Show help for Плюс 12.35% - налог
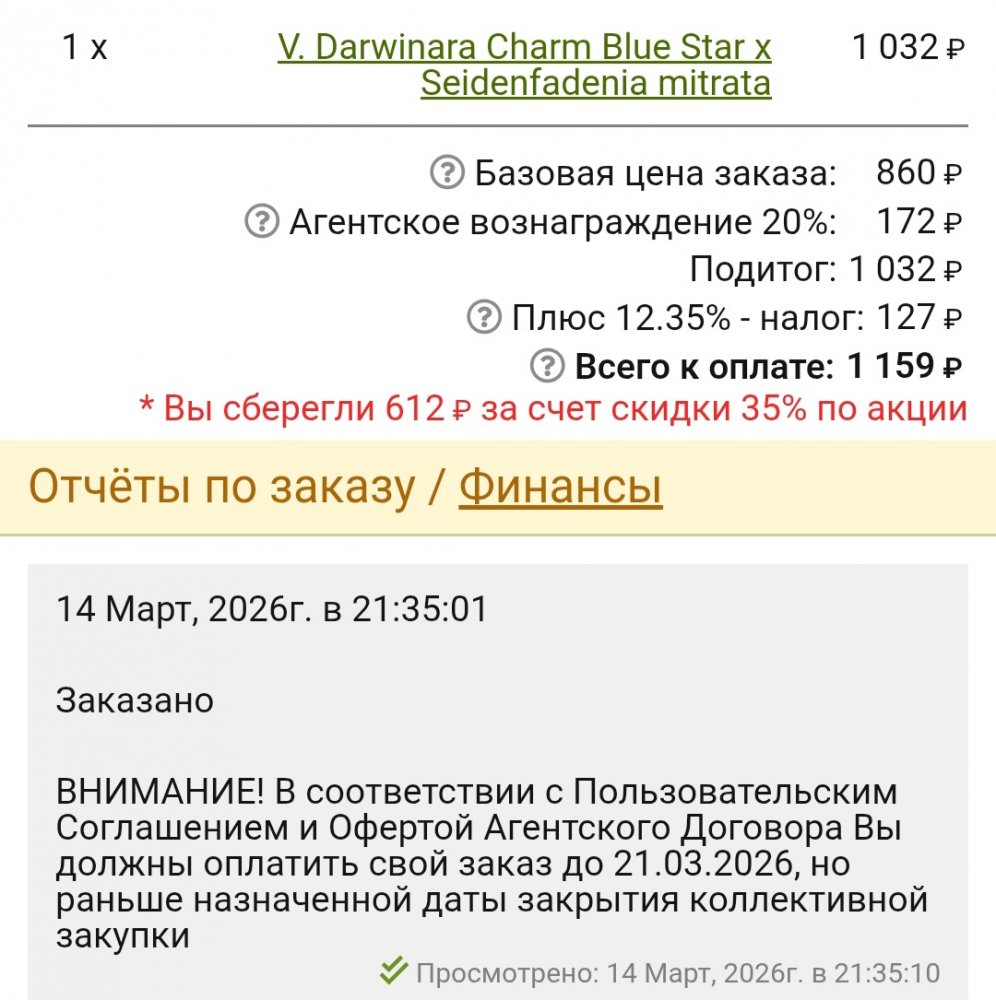Viewport: 996px width, 1000px height. pyautogui.click(x=484, y=318)
